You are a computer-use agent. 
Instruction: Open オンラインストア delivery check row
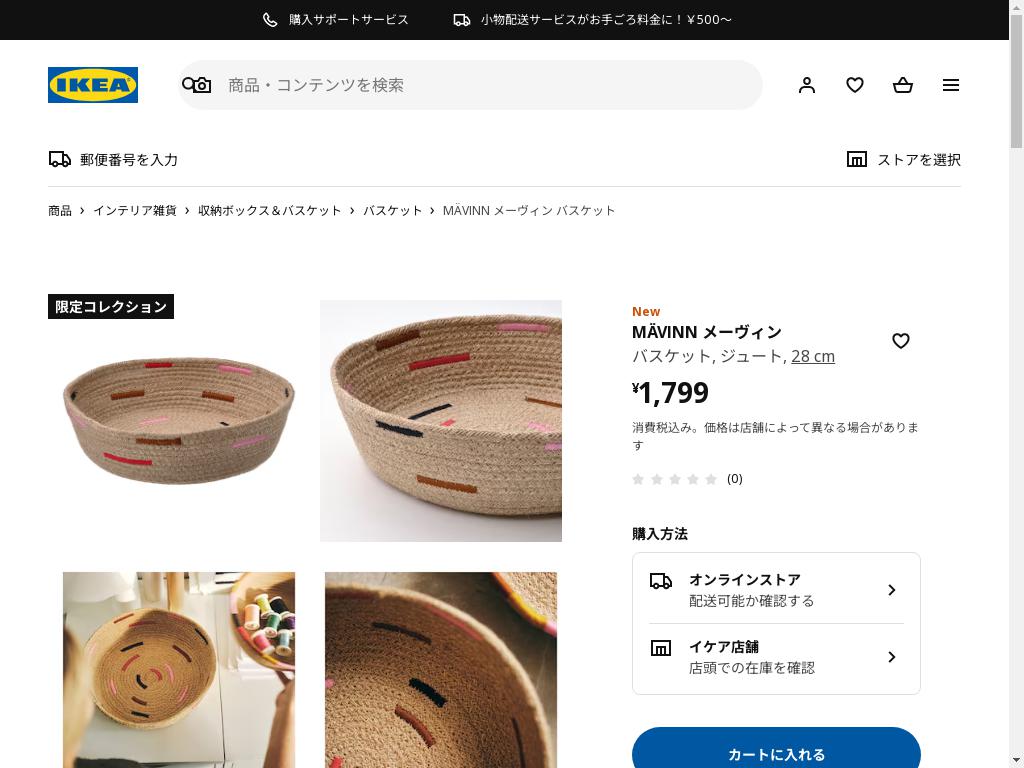[x=776, y=590]
